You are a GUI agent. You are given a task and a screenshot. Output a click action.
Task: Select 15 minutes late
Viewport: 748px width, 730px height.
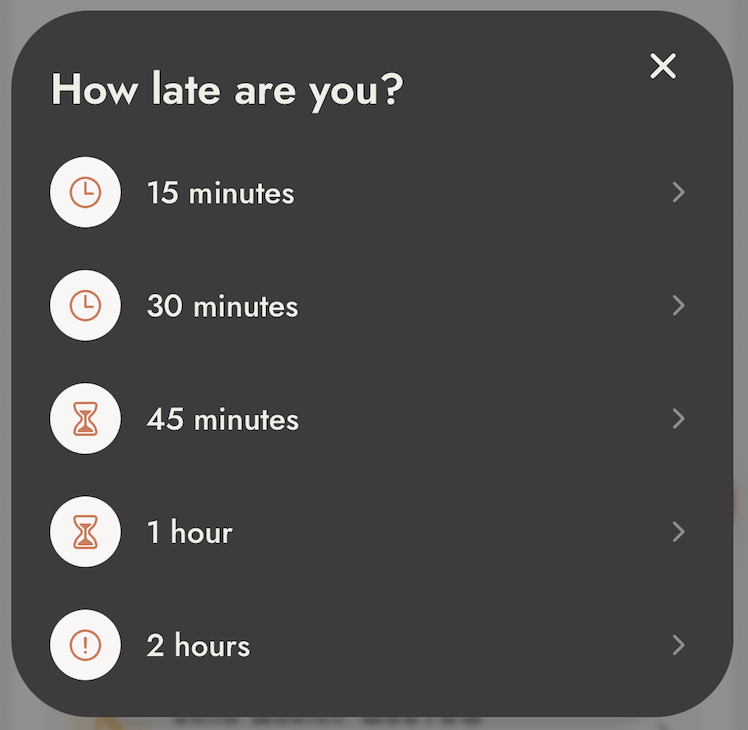pos(221,192)
